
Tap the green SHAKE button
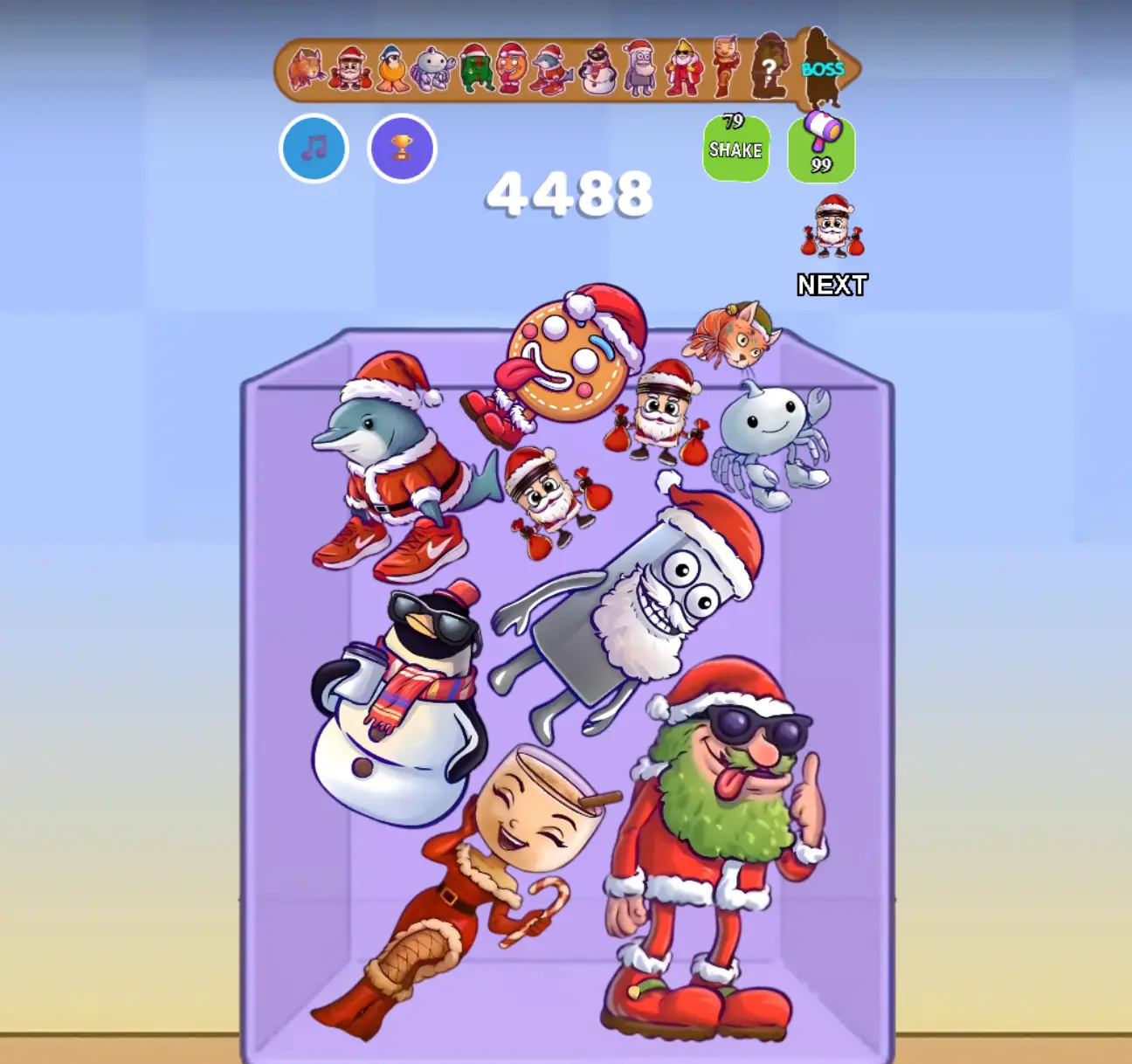[x=735, y=149]
